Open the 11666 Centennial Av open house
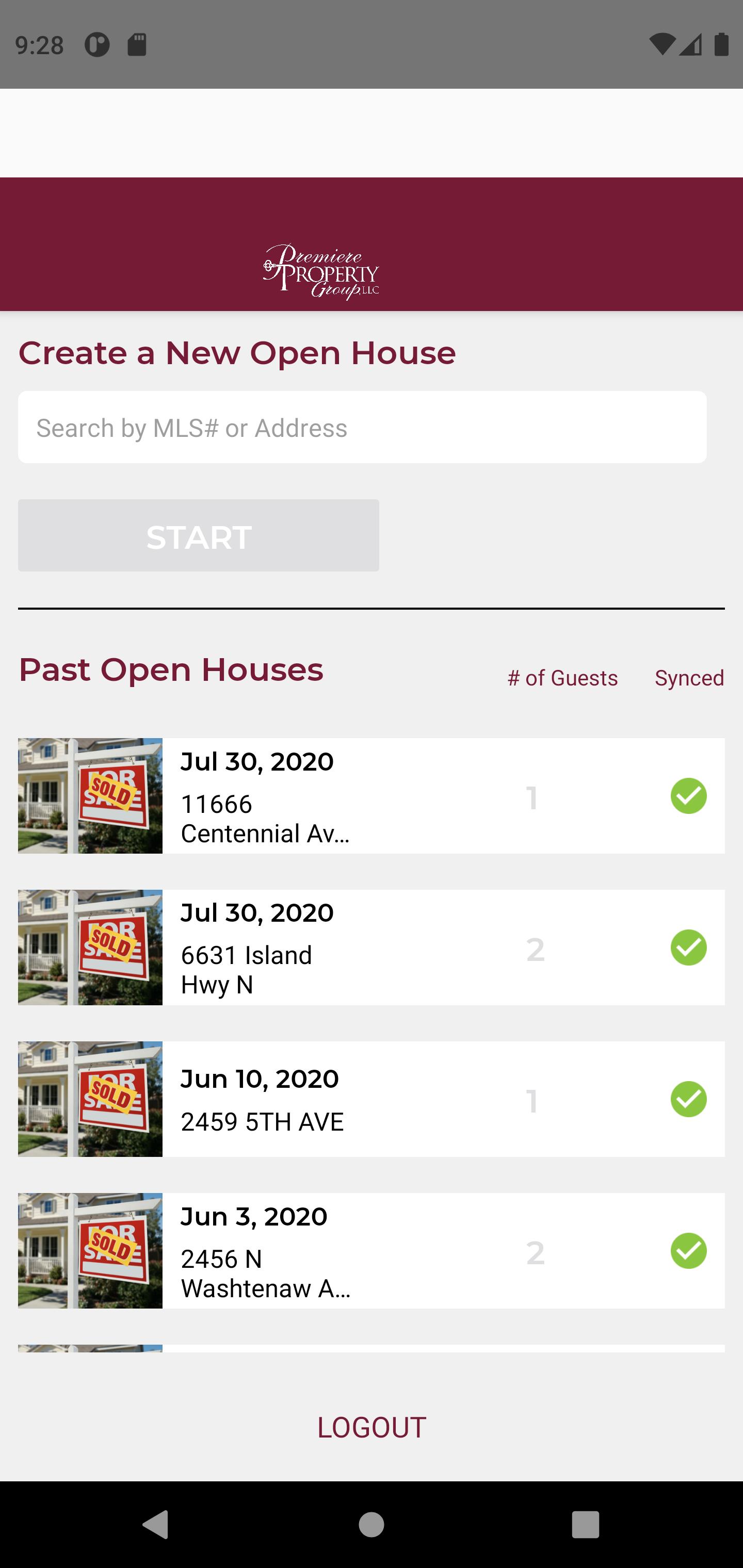 (372, 796)
